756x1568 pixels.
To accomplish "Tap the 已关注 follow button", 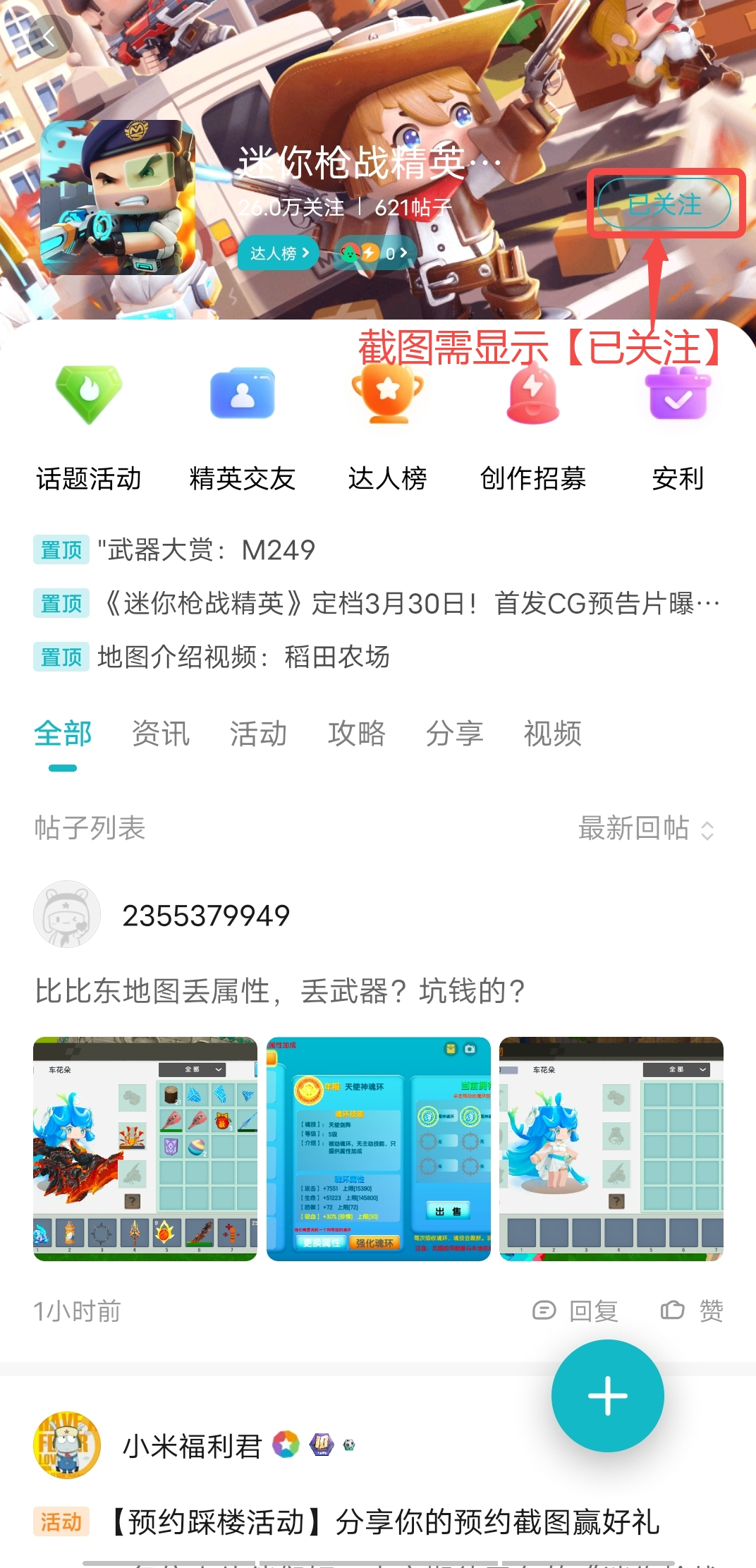I will [664, 205].
